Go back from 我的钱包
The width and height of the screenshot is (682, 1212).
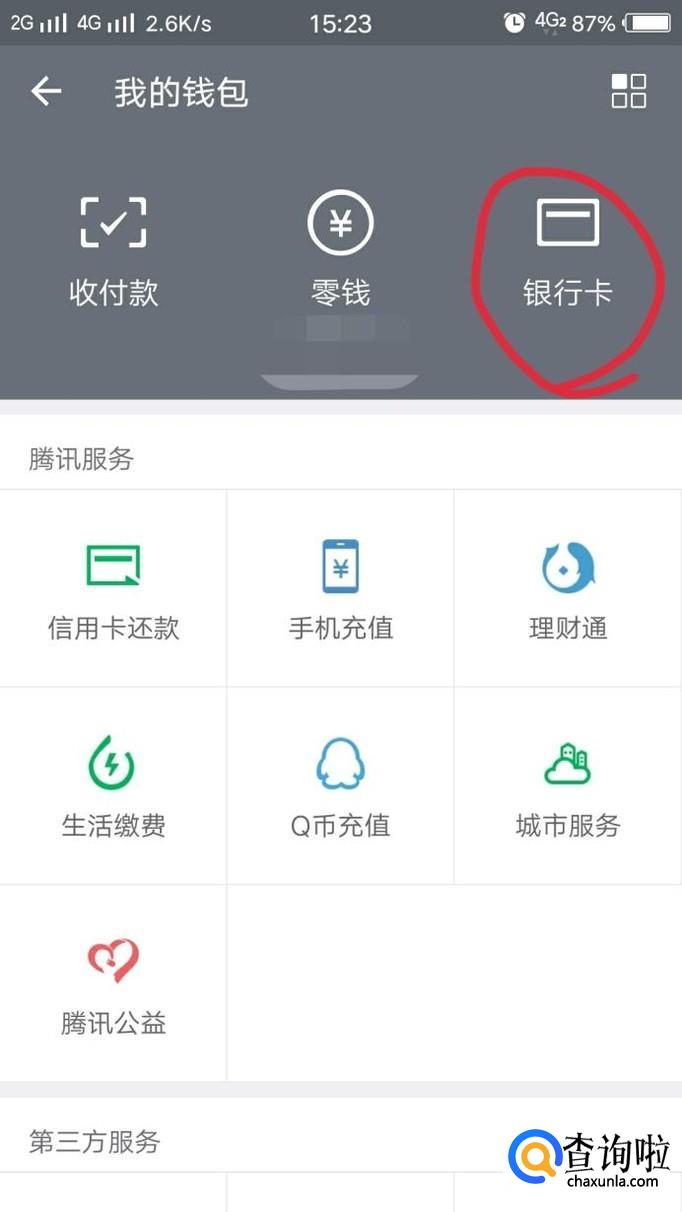click(x=46, y=92)
